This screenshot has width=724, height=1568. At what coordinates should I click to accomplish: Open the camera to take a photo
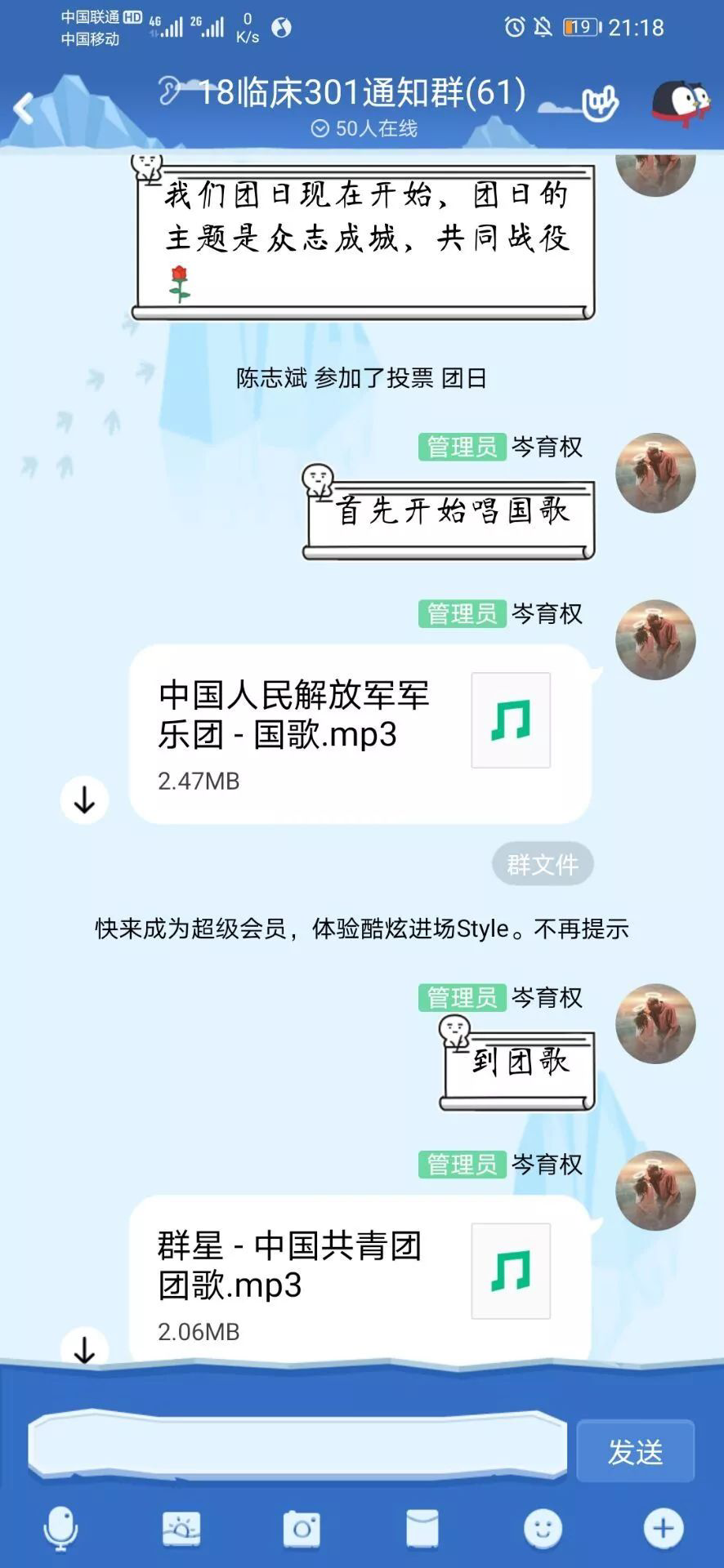pyautogui.click(x=302, y=1529)
